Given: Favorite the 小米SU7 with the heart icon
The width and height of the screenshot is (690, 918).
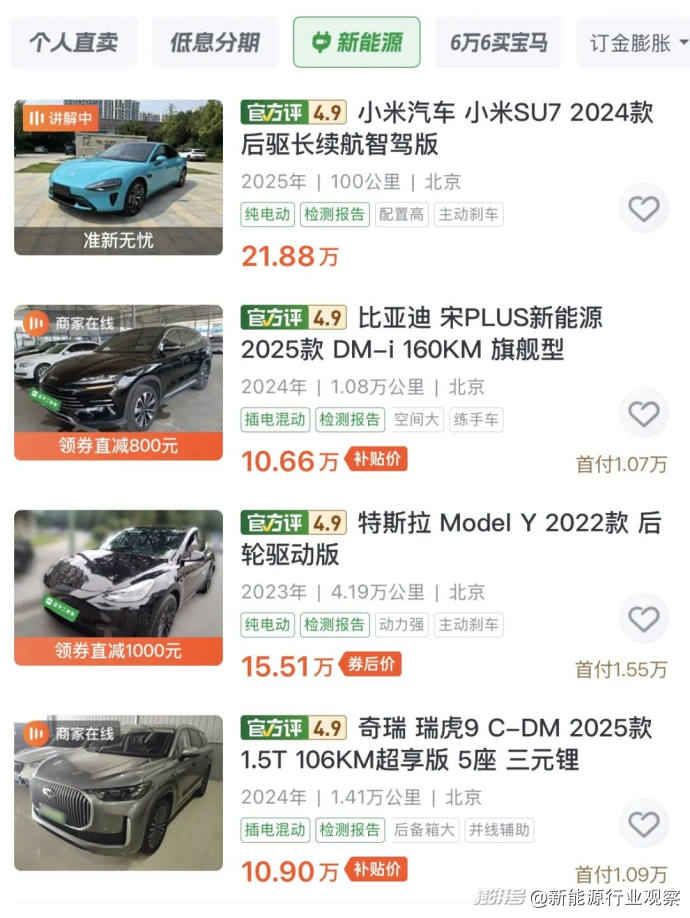Looking at the screenshot, I should click(643, 208).
